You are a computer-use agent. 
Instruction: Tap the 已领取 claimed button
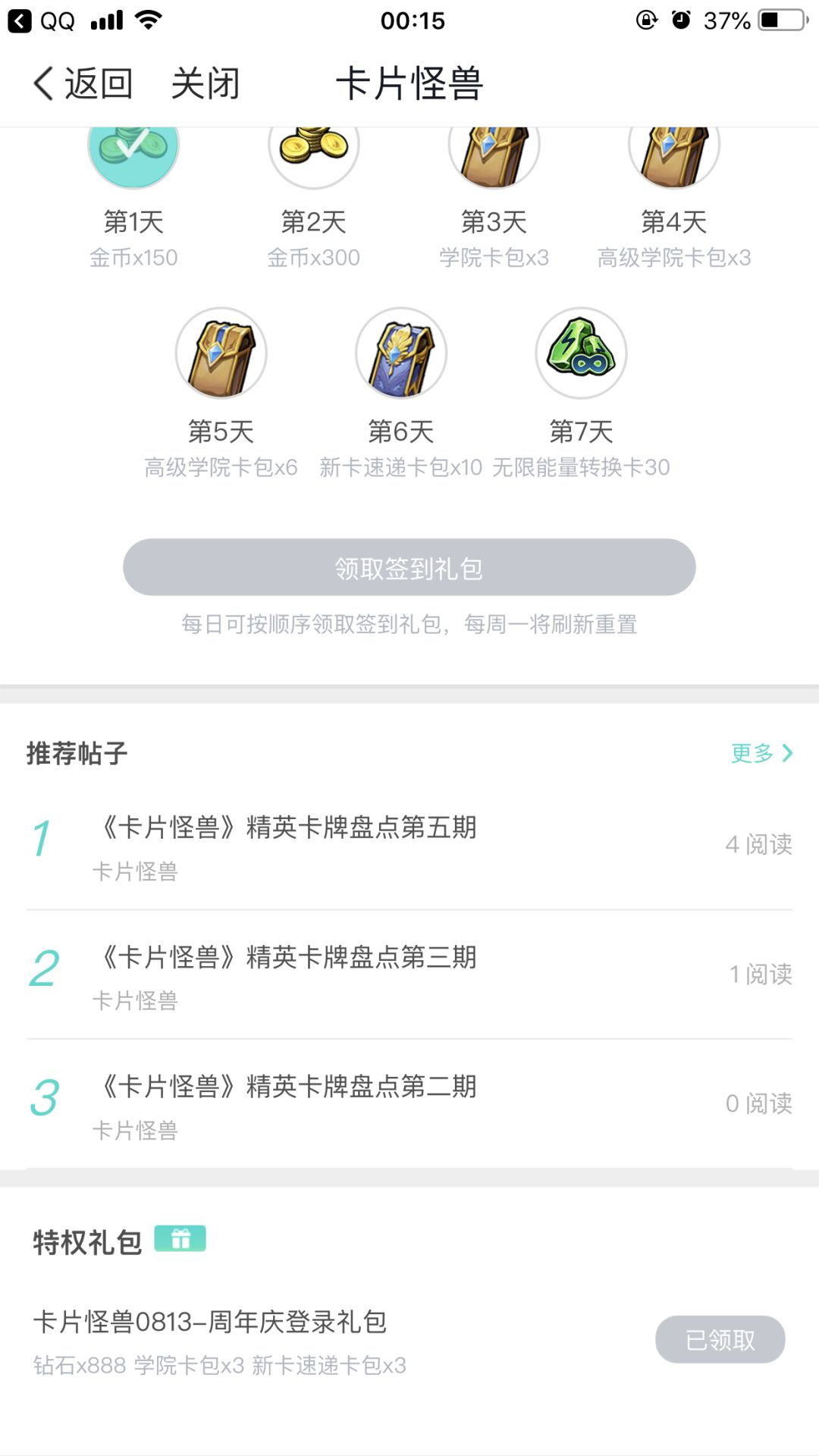[719, 1338]
